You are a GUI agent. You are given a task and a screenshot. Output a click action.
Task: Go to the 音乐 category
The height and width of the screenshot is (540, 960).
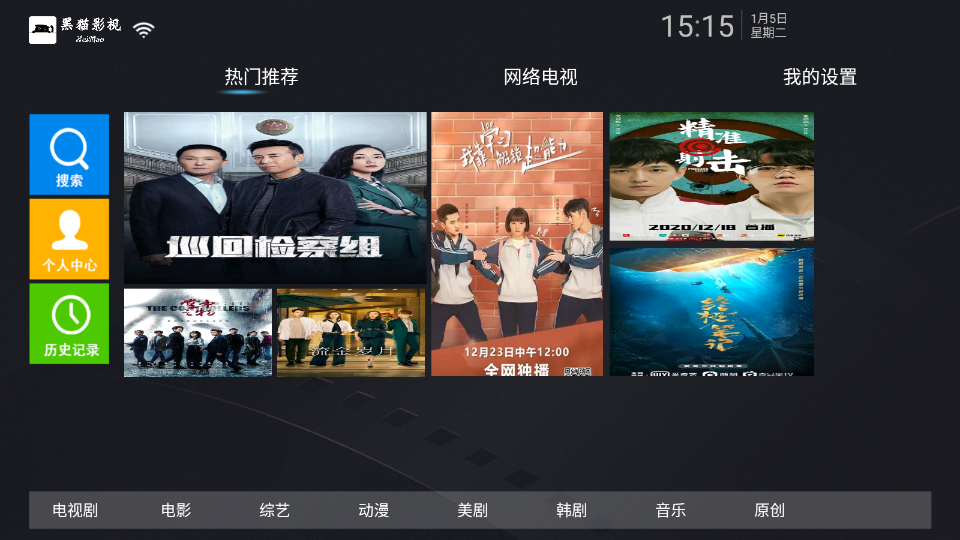point(670,510)
